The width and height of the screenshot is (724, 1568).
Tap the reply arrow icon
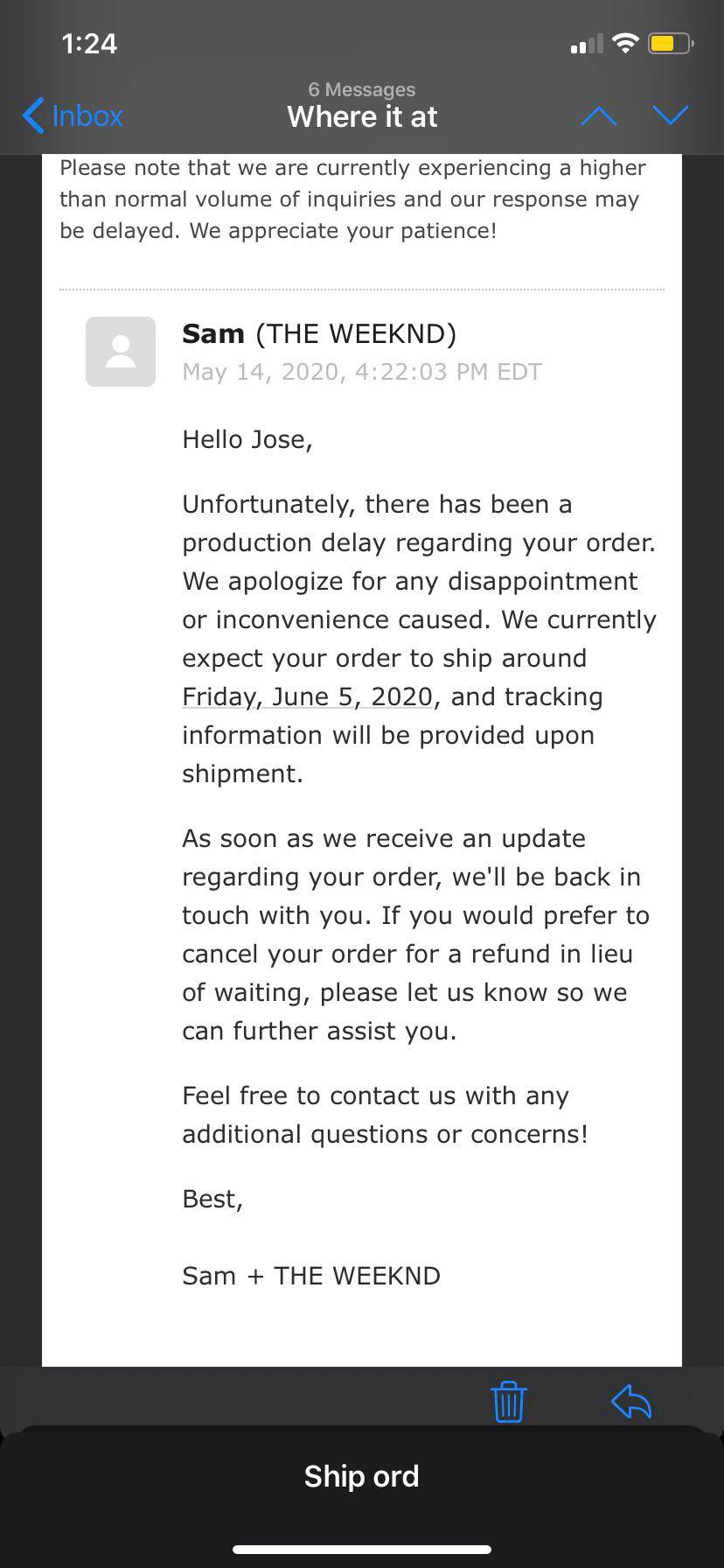pyautogui.click(x=631, y=1400)
